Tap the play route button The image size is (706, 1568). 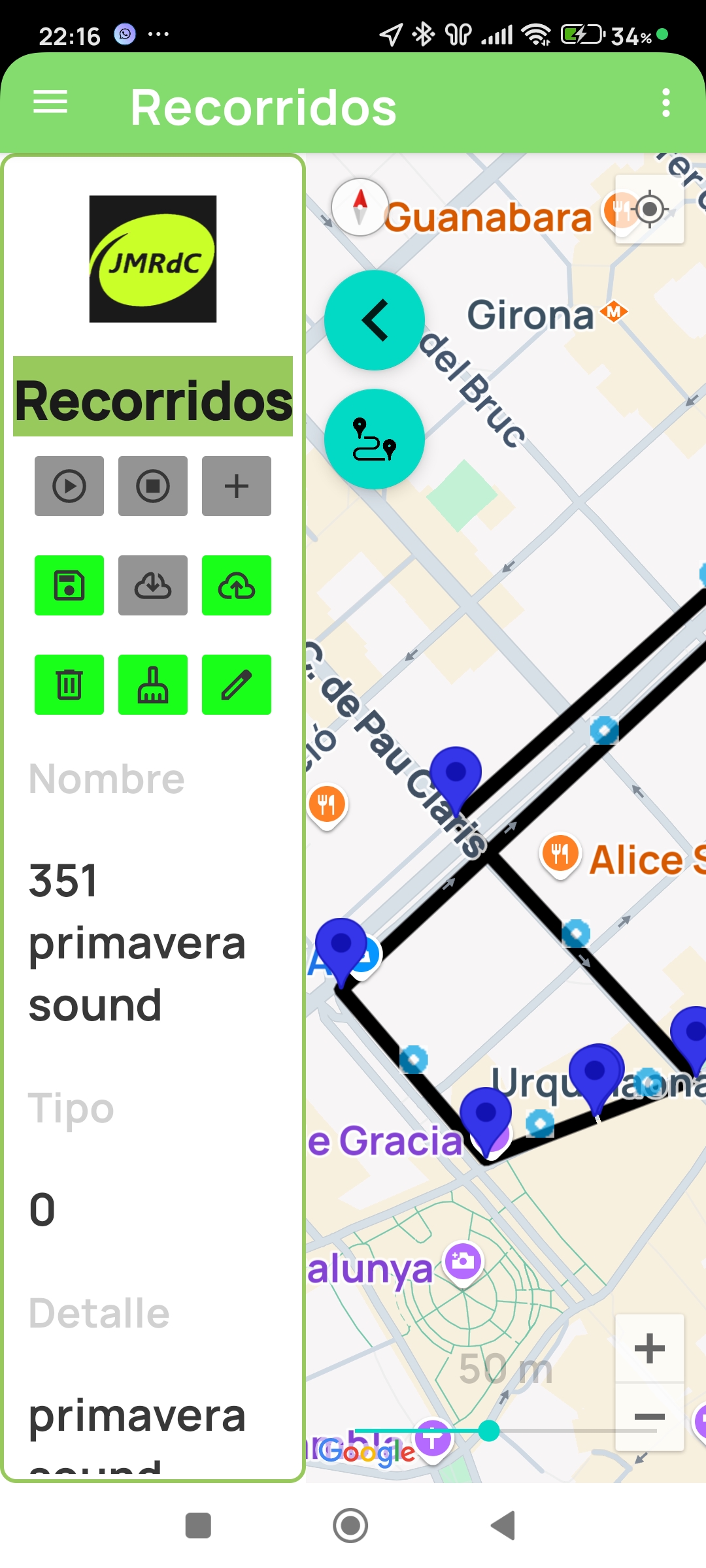(x=69, y=486)
